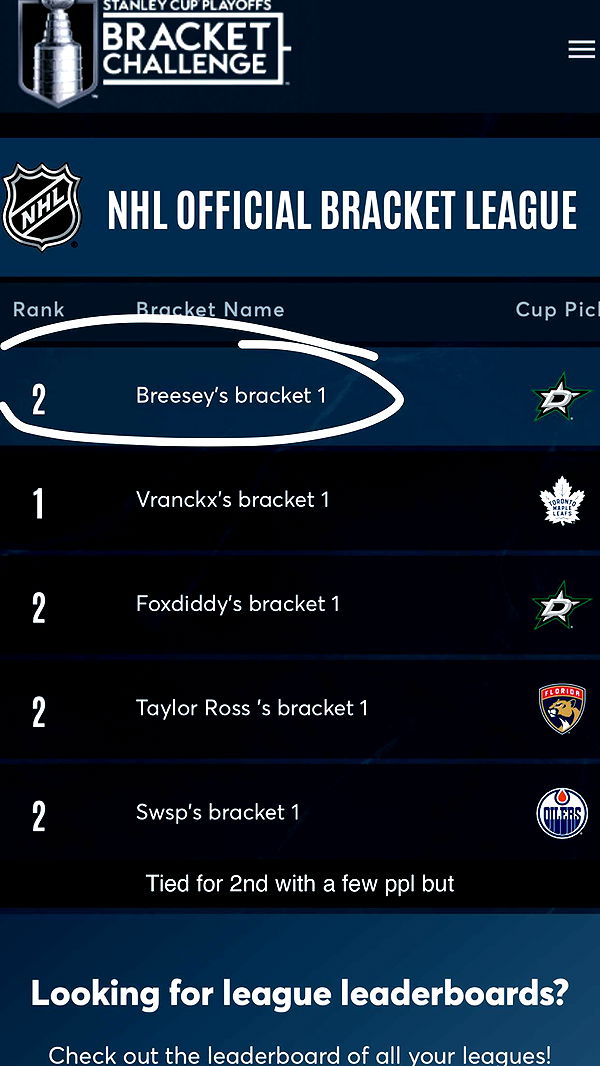Open Breesey's bracket 1
The image size is (600, 1066).
click(231, 396)
